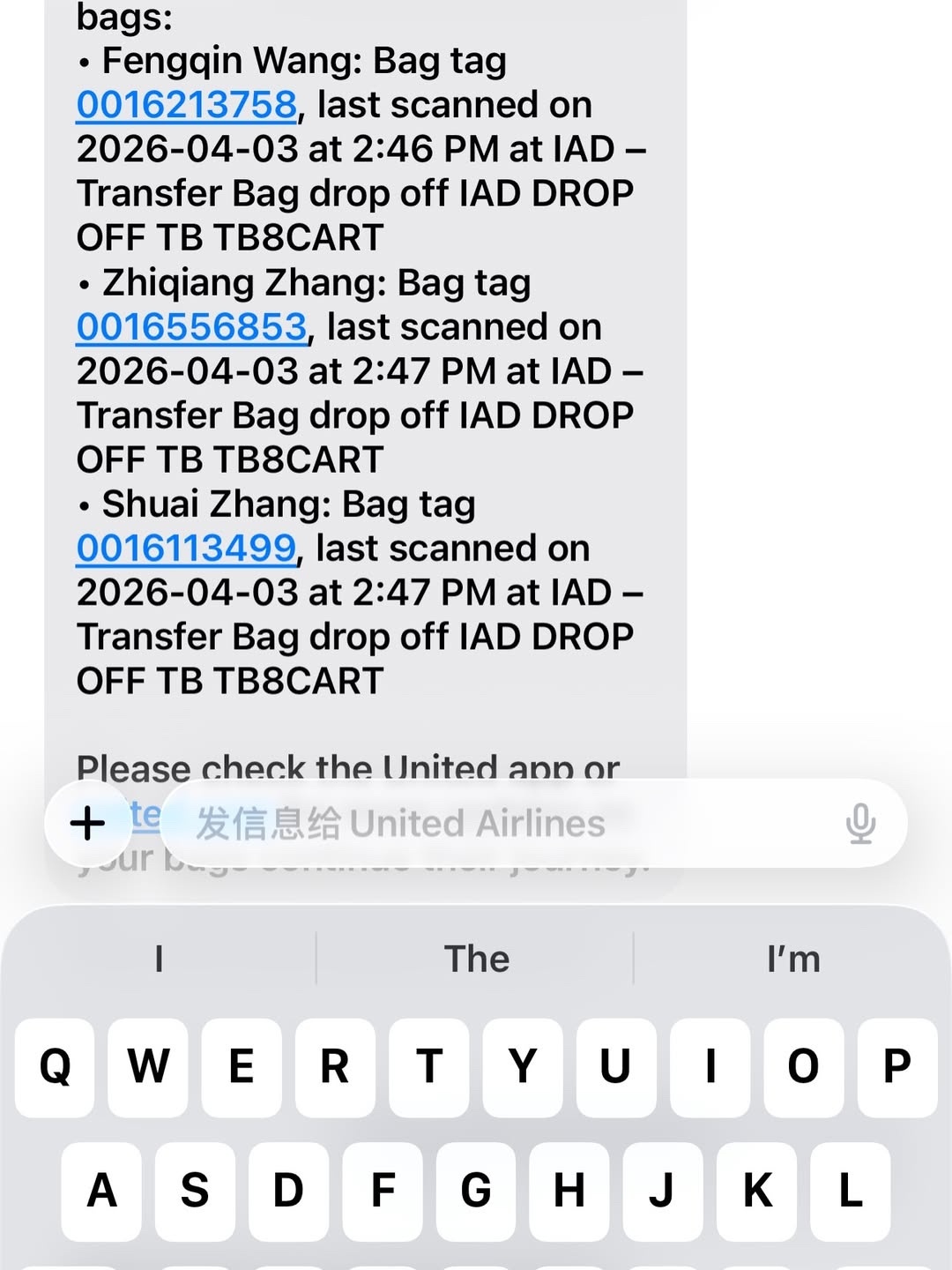Screen dimensions: 952x1270
Task: Insert predictive suggestion "The"
Action: [476, 959]
